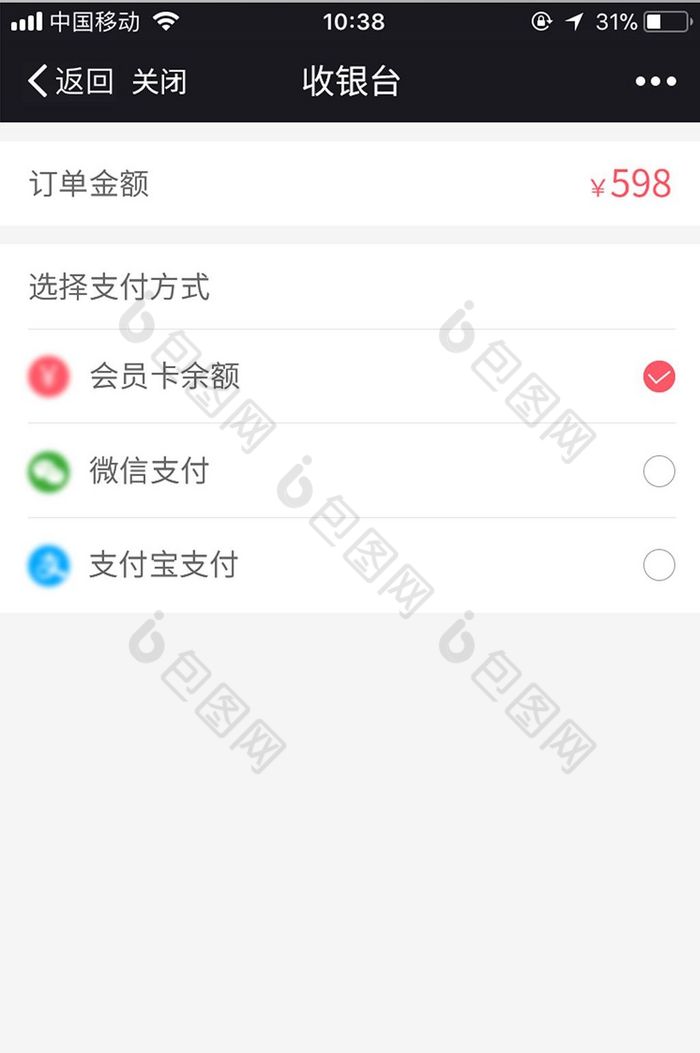This screenshot has width=700, height=1053.
Task: Open the three-dot overflow menu
Action: 655,82
